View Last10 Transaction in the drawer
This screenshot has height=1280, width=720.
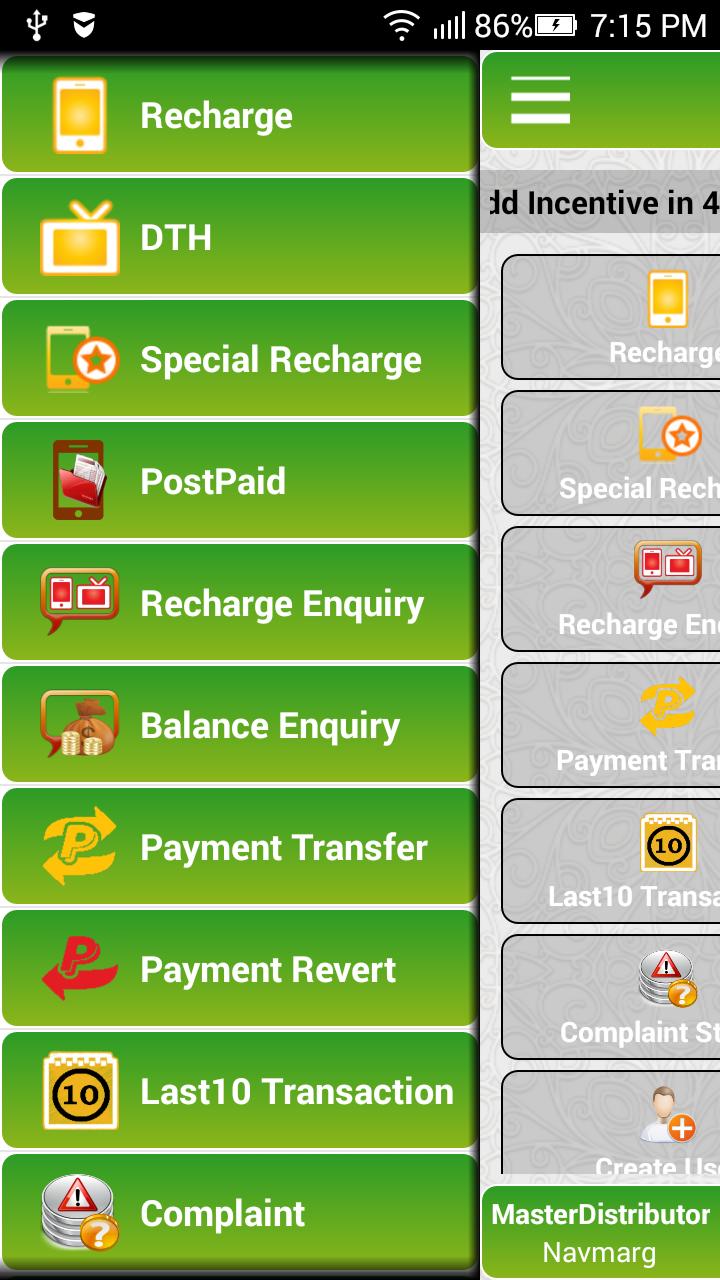tap(240, 1091)
